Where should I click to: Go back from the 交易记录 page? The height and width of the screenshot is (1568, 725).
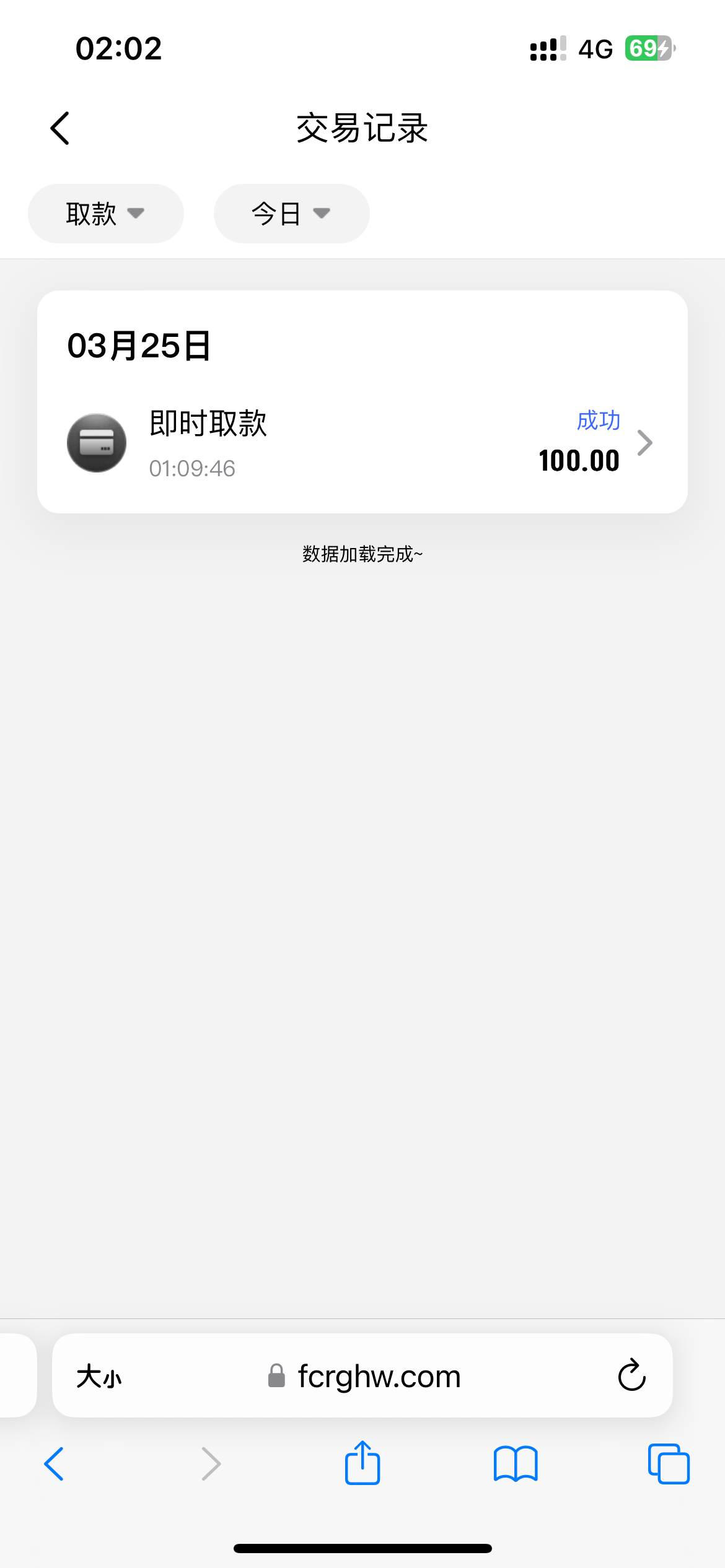tap(60, 128)
